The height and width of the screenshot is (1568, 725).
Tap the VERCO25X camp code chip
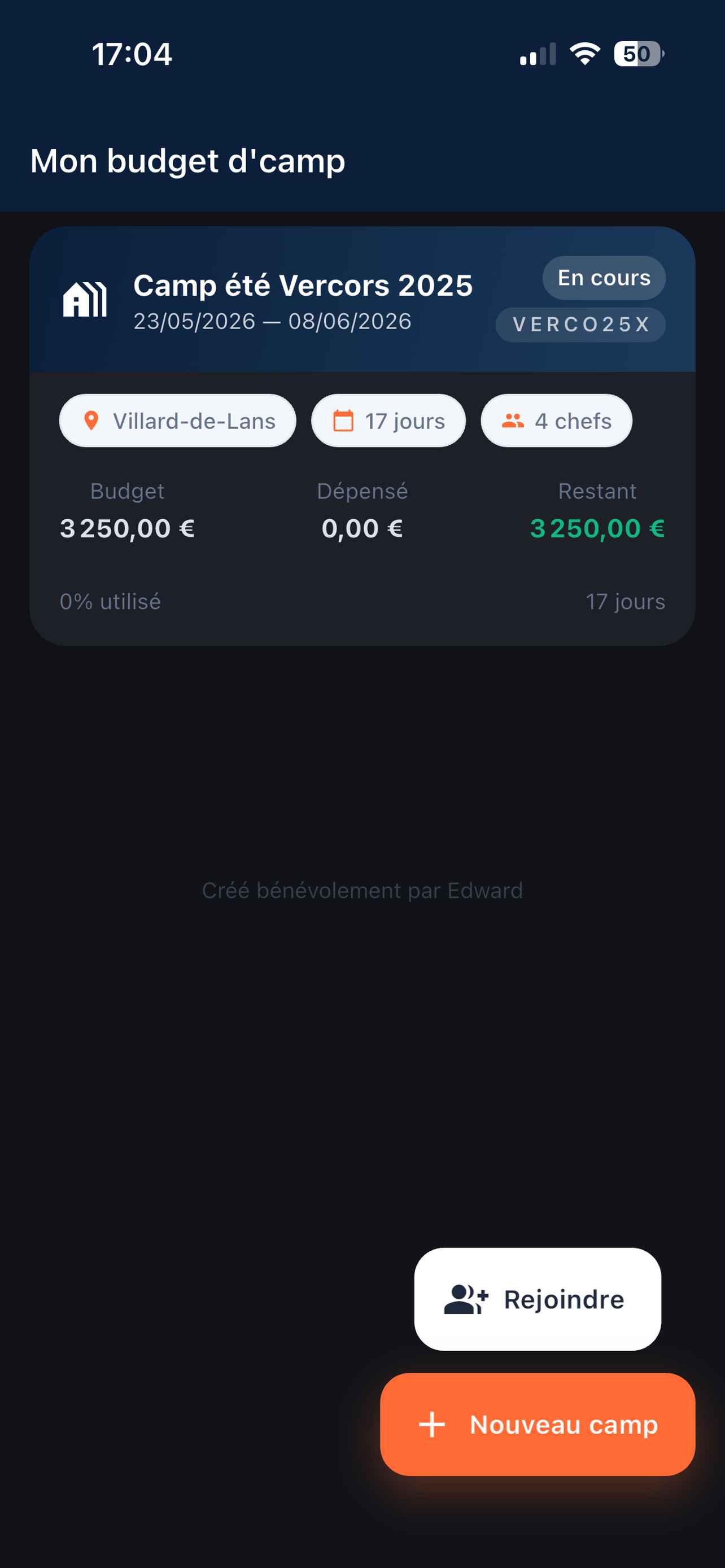[580, 325]
